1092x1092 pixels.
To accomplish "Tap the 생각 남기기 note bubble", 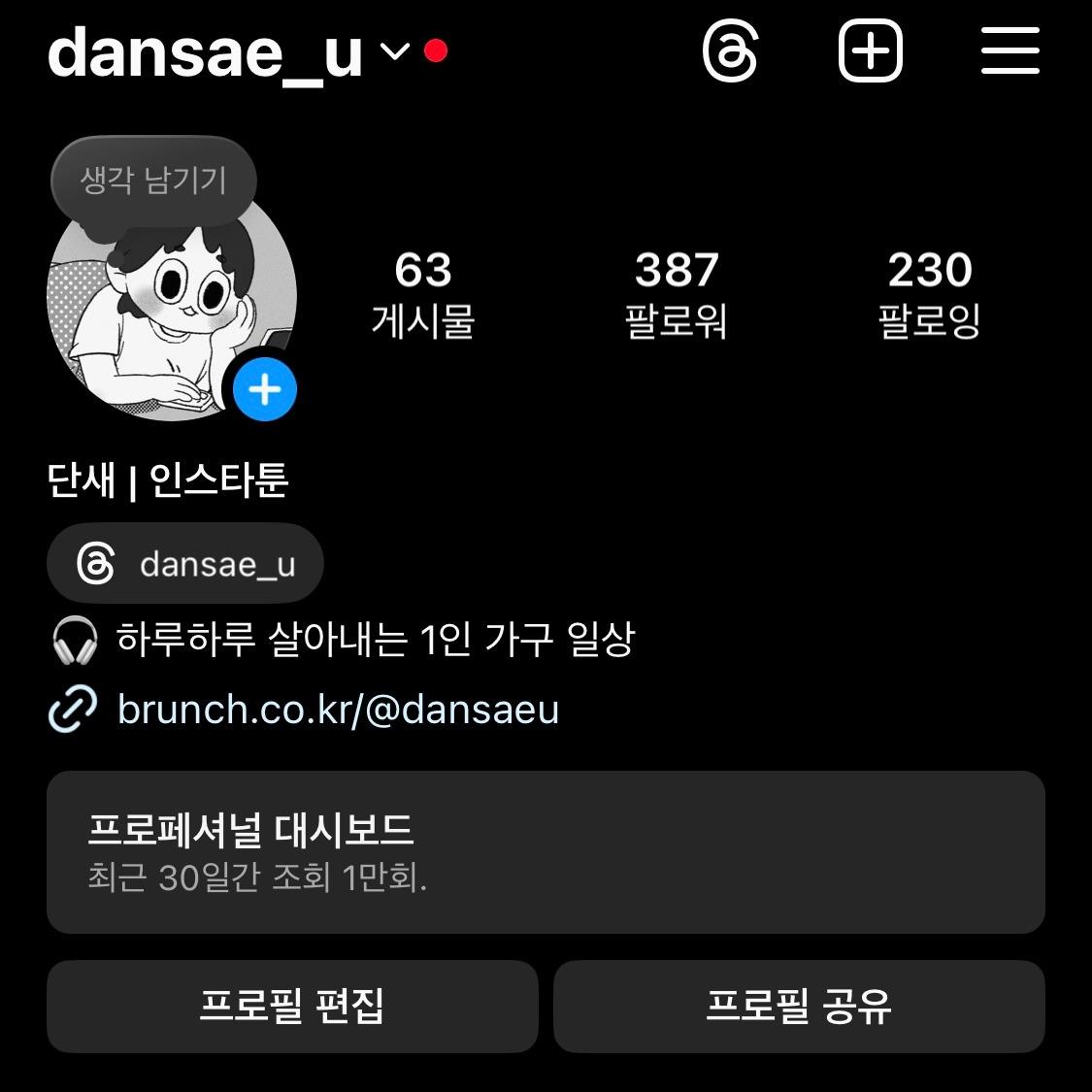I will (x=153, y=181).
